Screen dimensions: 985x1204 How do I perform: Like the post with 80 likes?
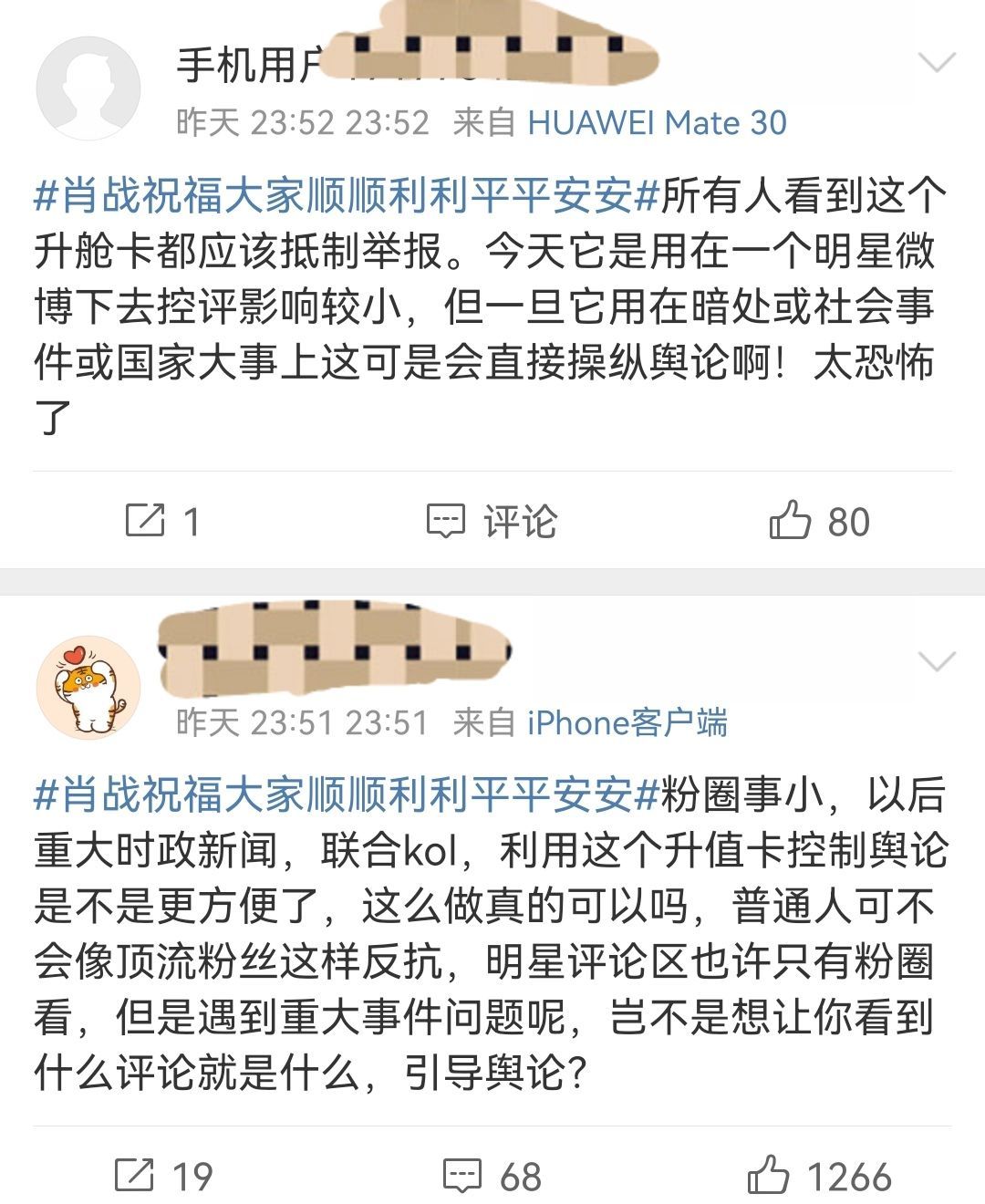coord(819,522)
